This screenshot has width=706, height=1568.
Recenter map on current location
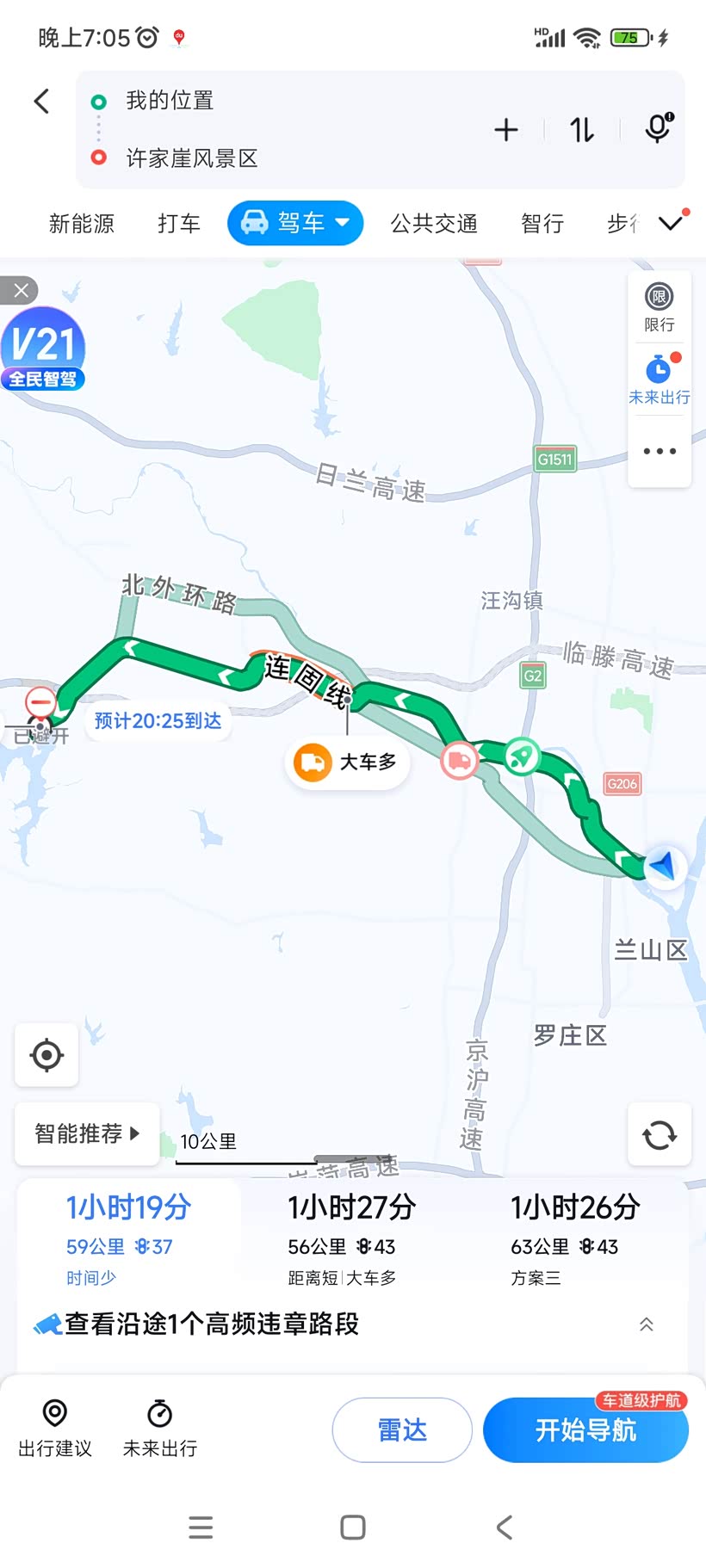[46, 1055]
